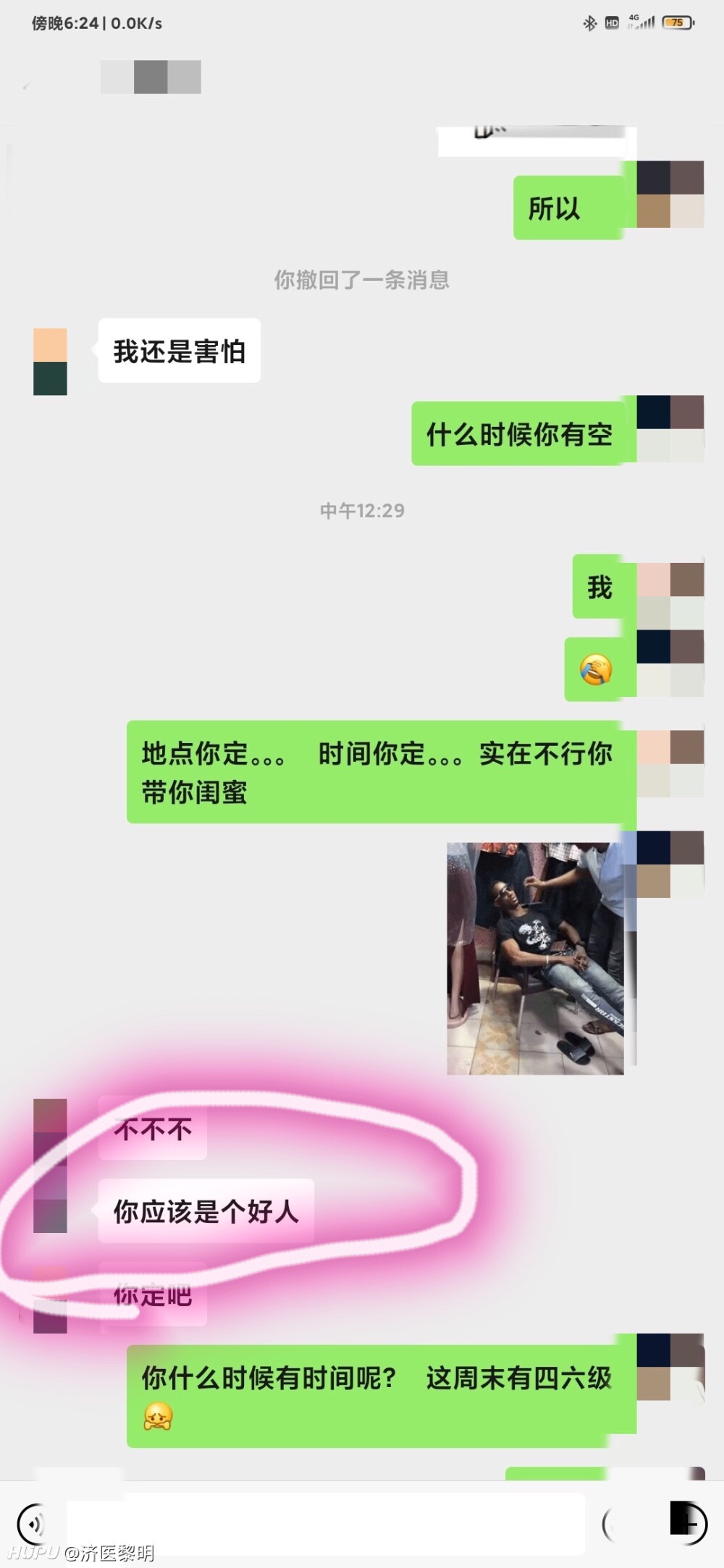This screenshot has width=724, height=1568.
Task: Switch to voice message input
Action: point(33,1523)
